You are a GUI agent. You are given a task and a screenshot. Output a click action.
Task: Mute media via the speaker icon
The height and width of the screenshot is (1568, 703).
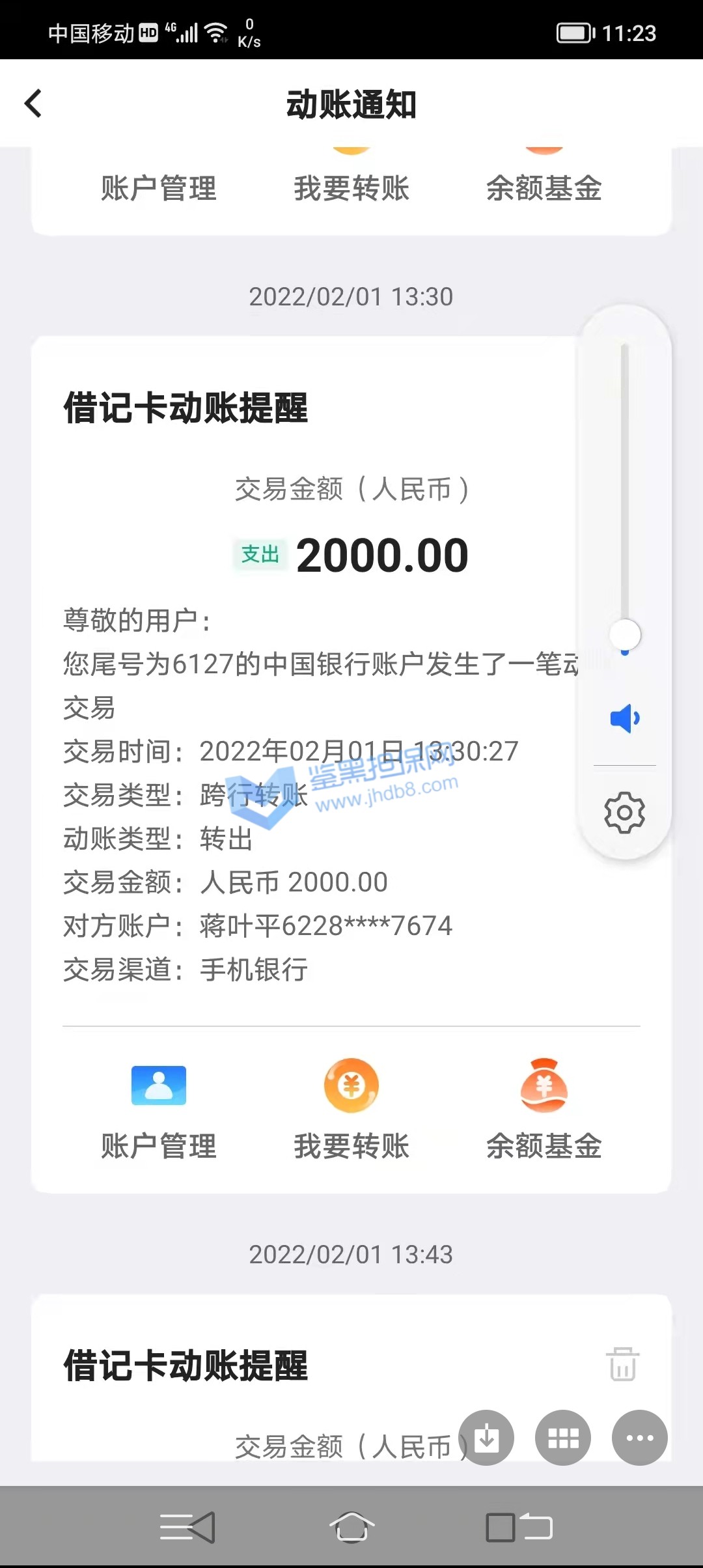click(x=624, y=718)
